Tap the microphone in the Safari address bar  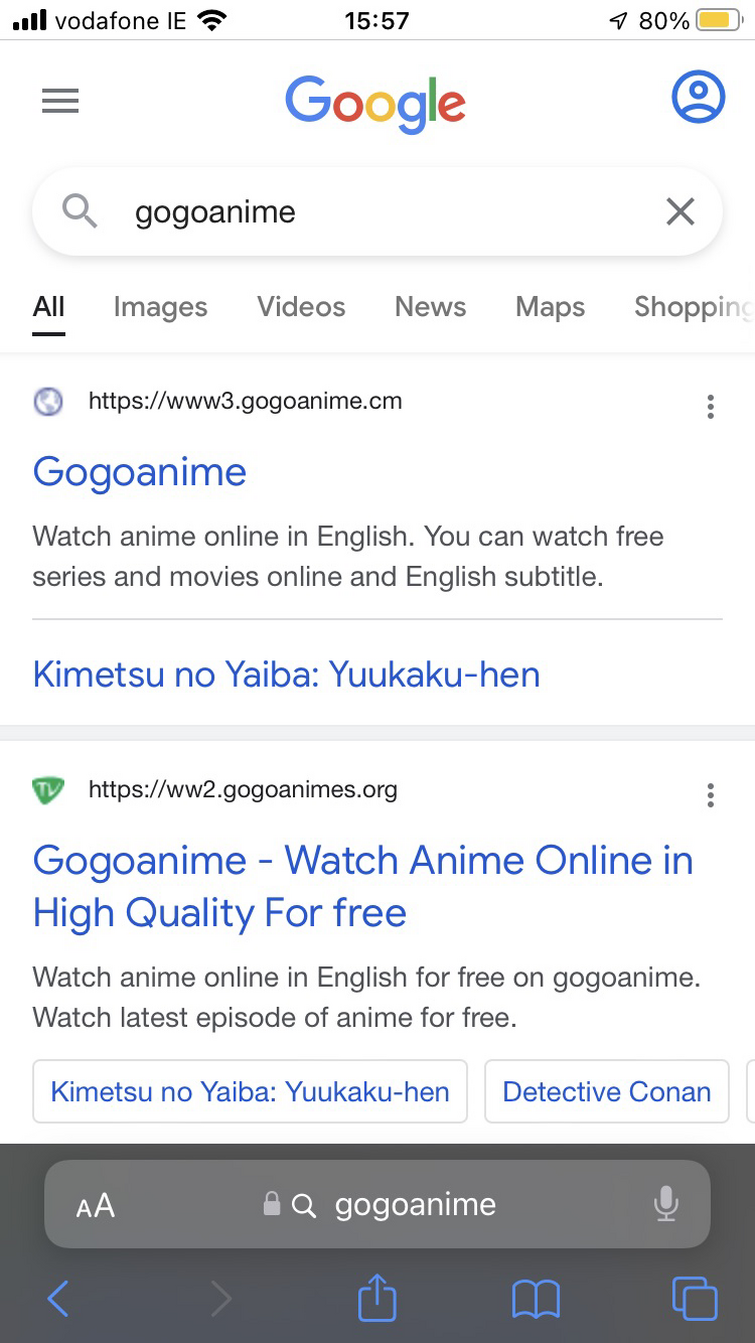click(666, 1204)
